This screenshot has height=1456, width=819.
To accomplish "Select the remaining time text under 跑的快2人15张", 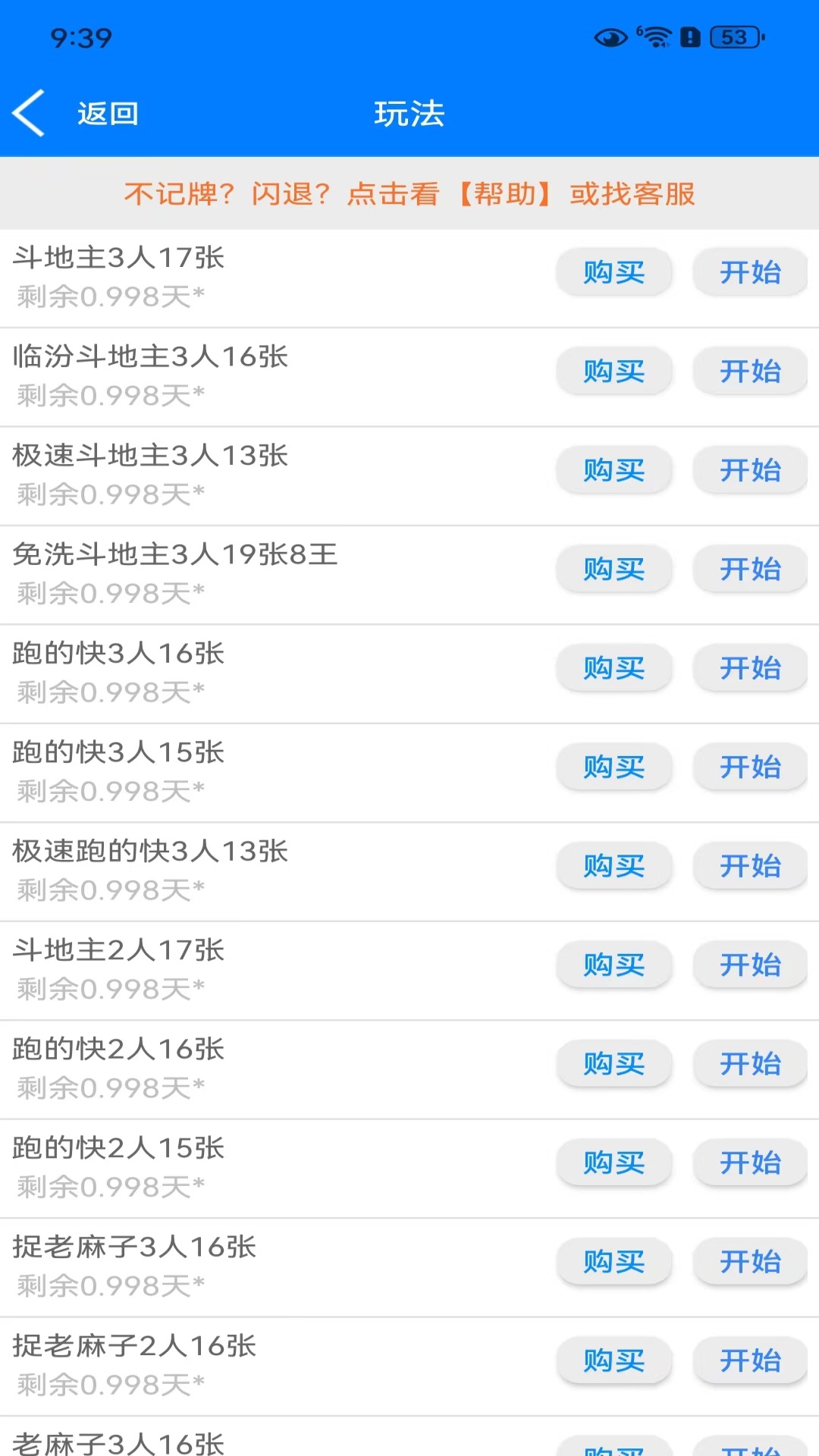I will pos(108,1187).
